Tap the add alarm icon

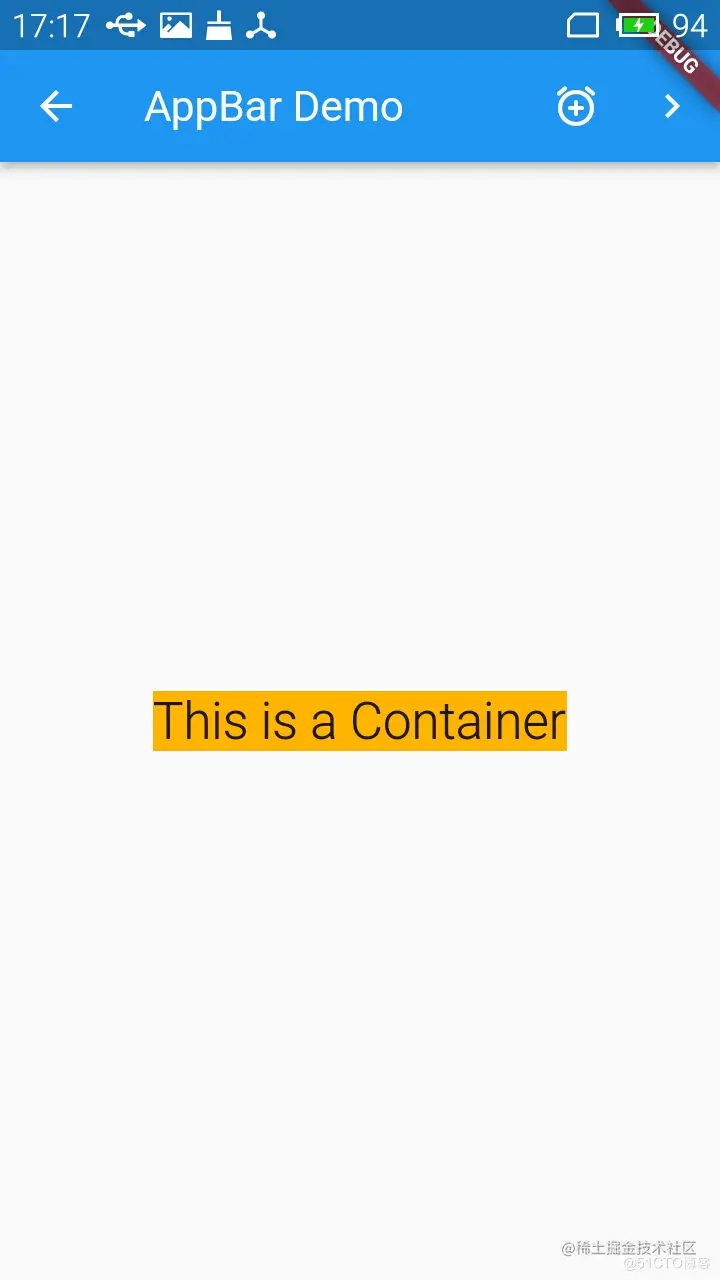coord(576,106)
